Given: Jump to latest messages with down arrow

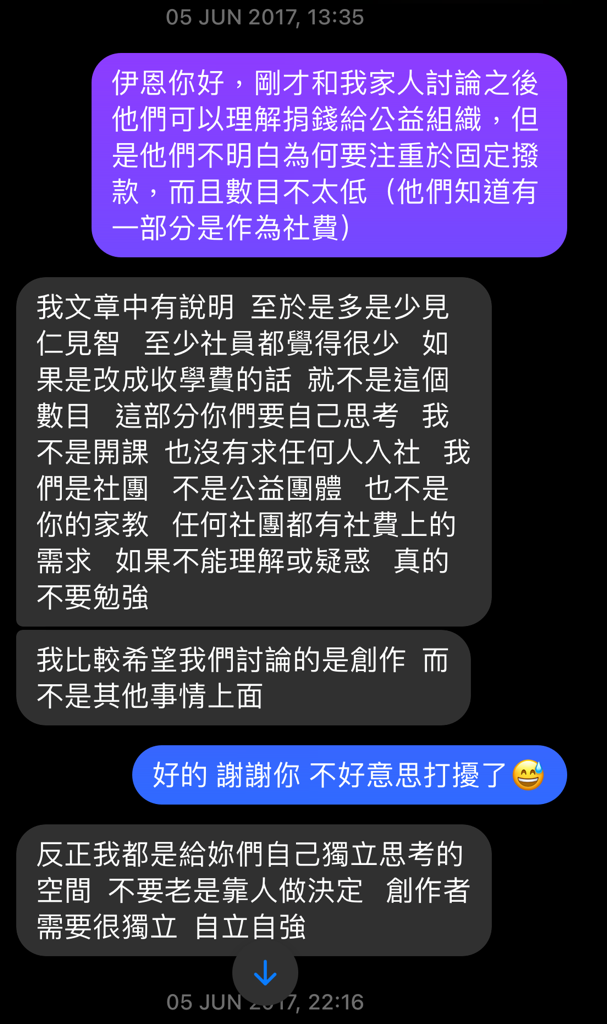Looking at the screenshot, I should tap(265, 973).
